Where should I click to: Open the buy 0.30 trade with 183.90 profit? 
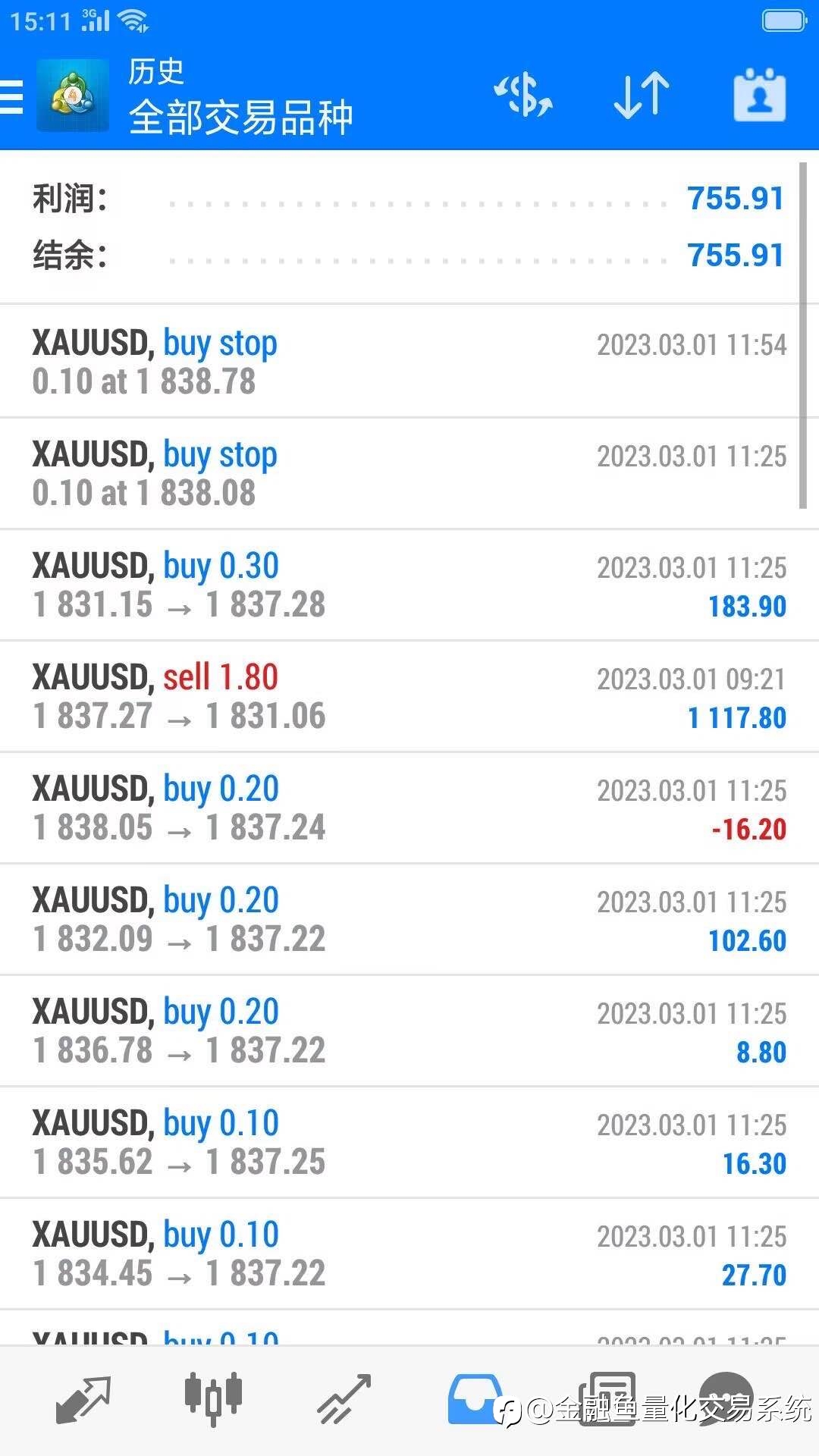point(409,585)
